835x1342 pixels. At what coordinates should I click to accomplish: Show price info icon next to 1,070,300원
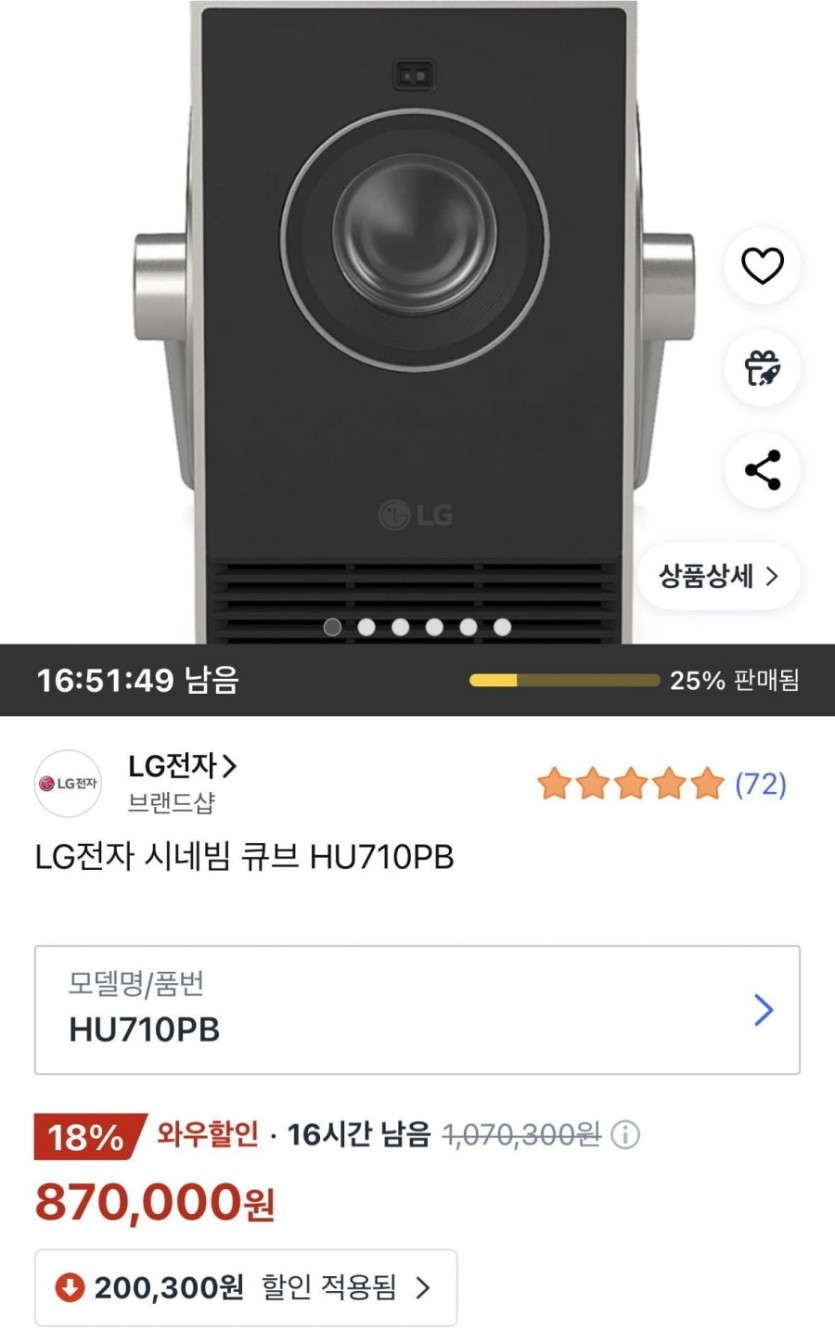[x=625, y=1135]
